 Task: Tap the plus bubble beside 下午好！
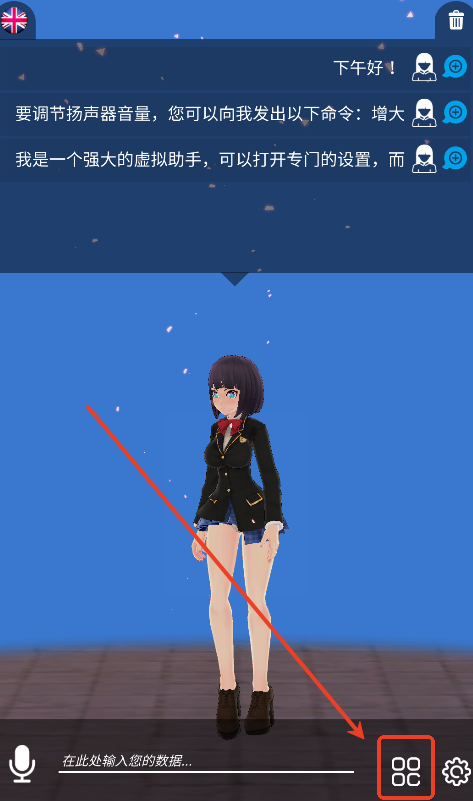pos(455,66)
